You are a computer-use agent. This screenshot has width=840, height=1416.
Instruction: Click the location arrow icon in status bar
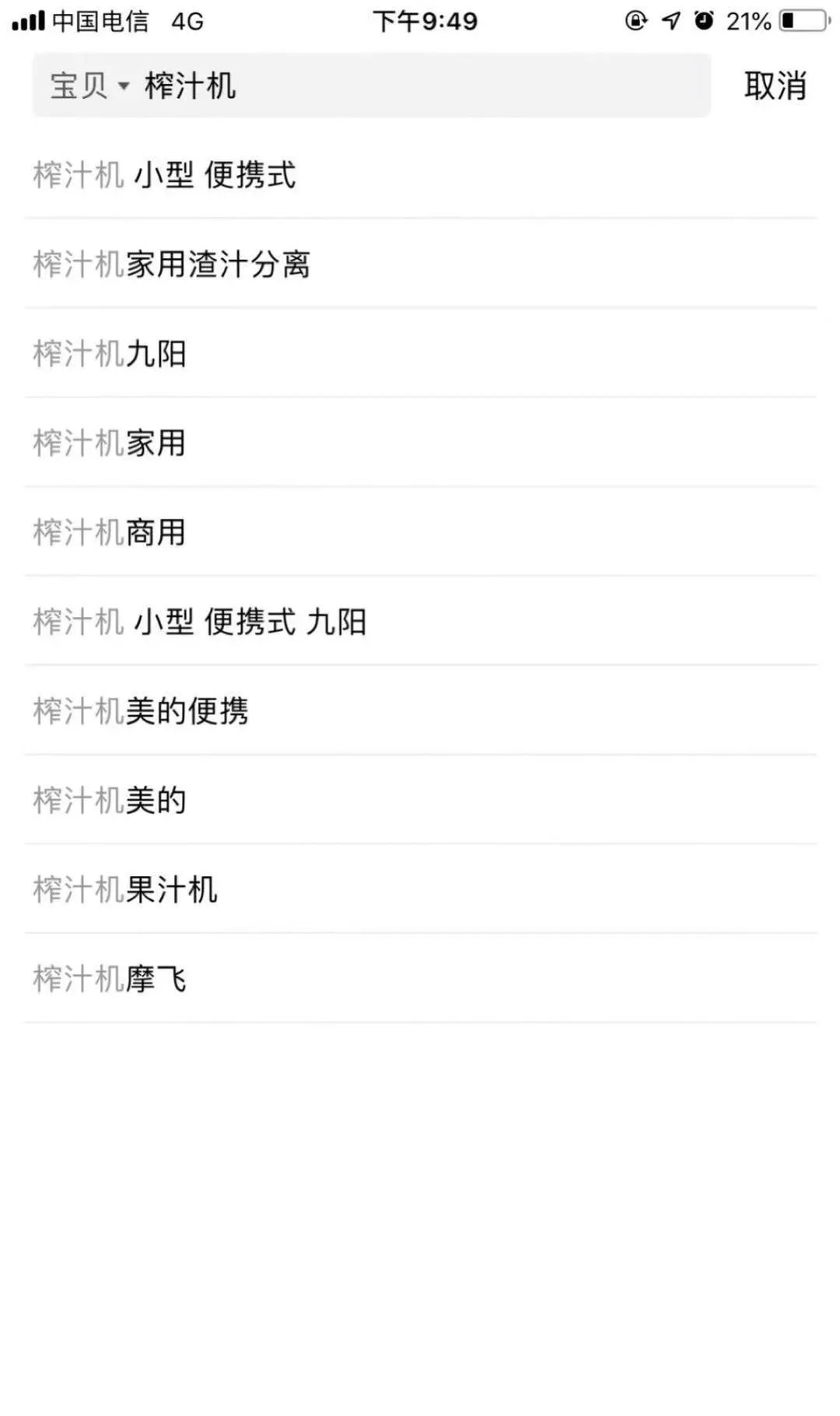point(669,21)
